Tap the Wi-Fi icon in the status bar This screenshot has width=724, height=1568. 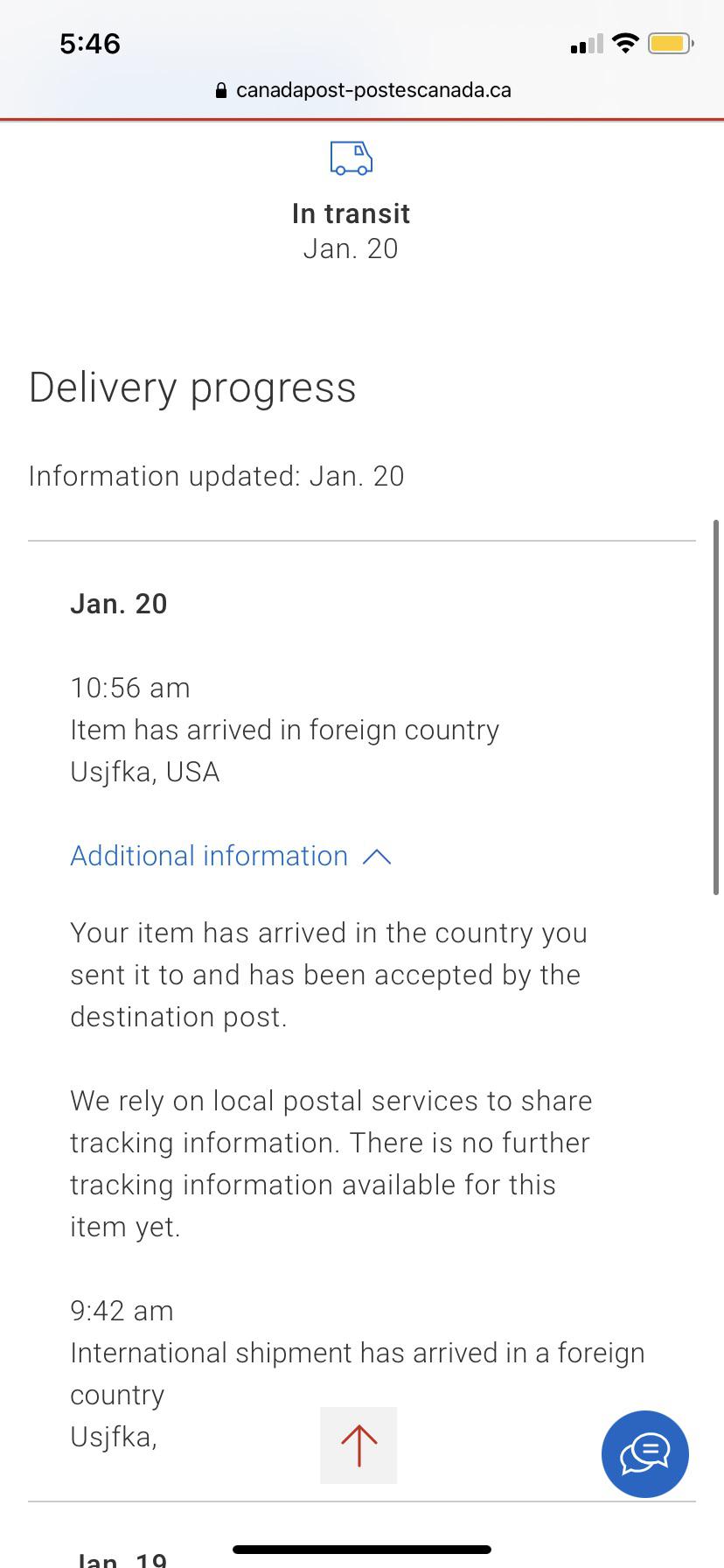[625, 44]
